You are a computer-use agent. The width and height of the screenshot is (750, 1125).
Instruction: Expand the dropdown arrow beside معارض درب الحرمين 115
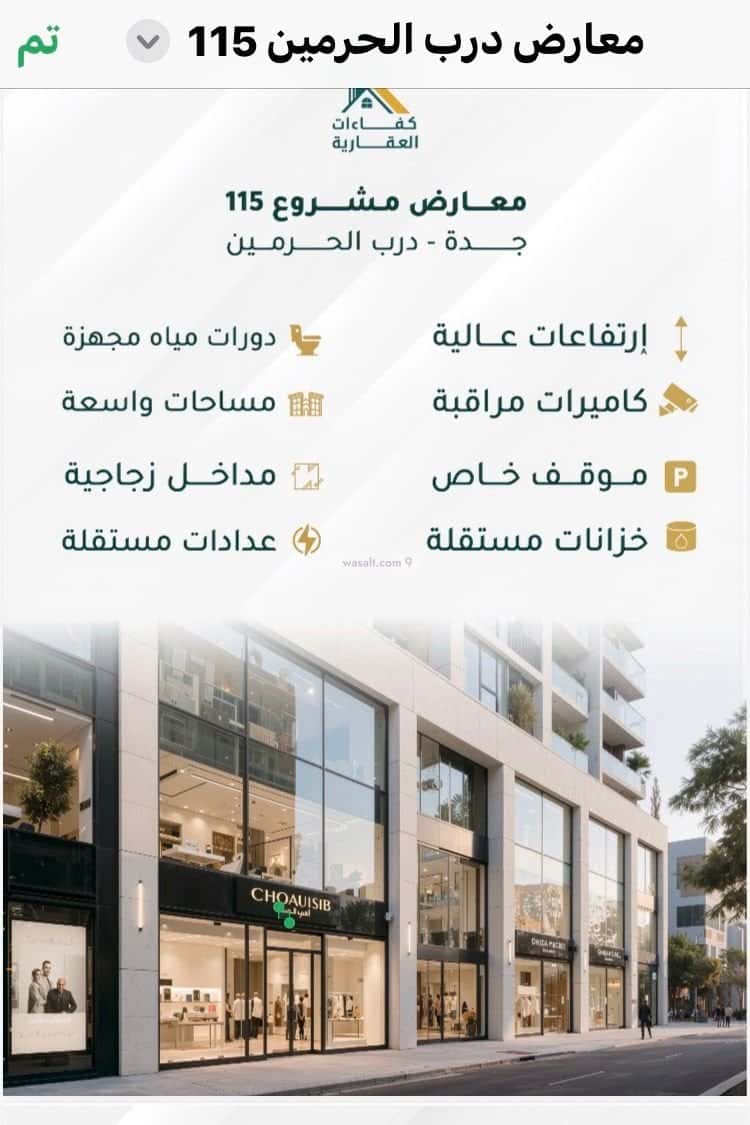148,42
